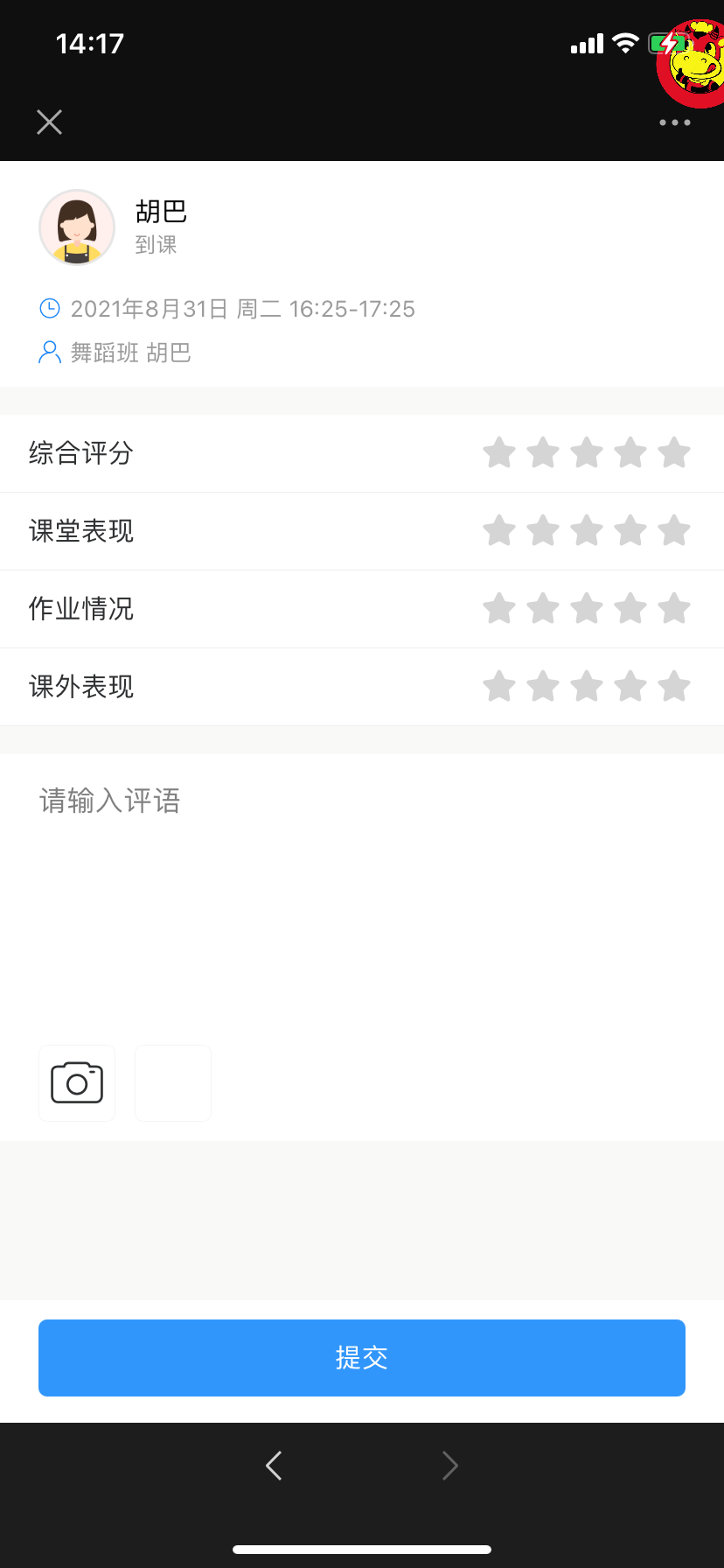
Task: Open the three-dot overflow menu
Action: pyautogui.click(x=675, y=122)
